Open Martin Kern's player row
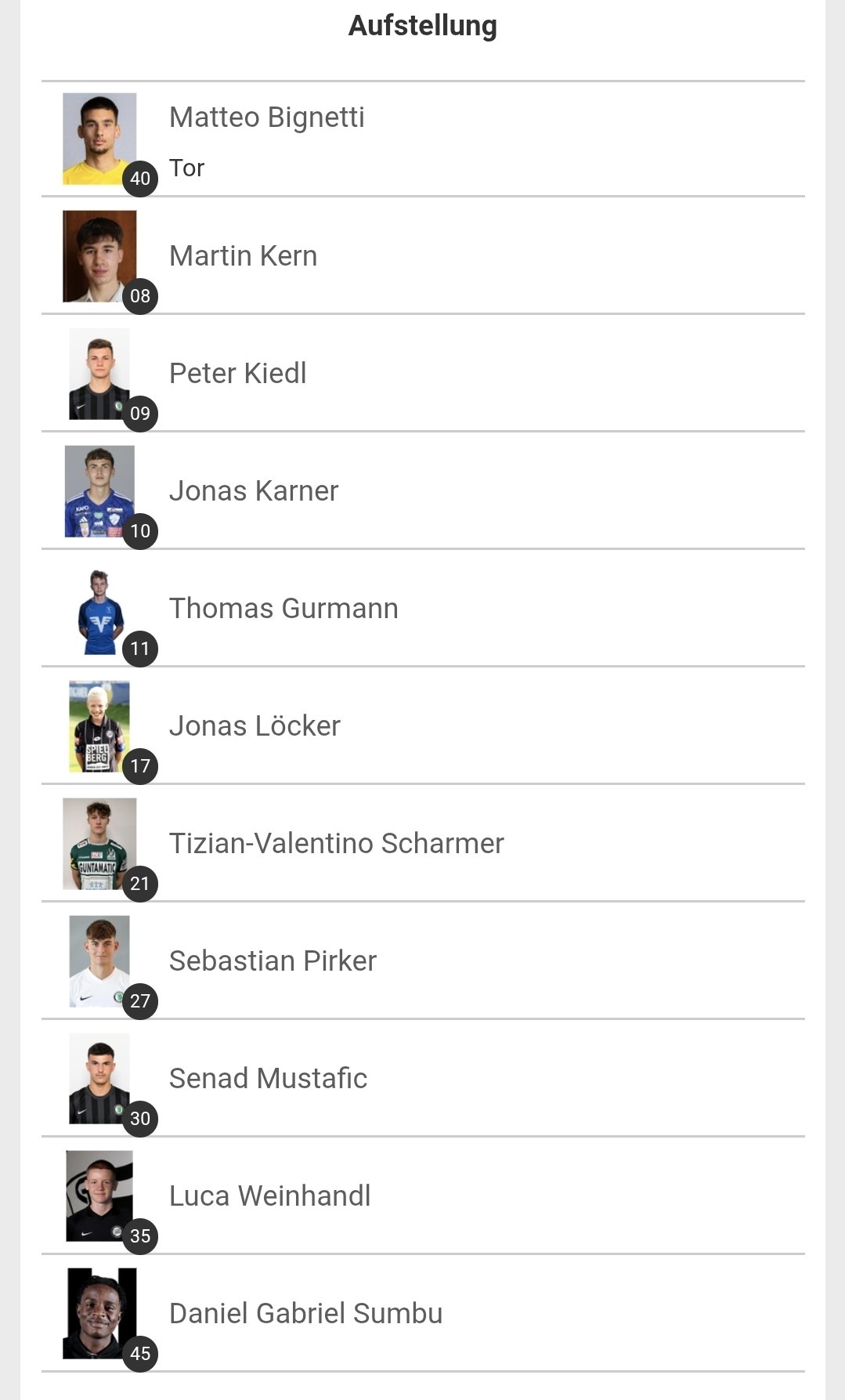Viewport: 845px width, 1400px height. coord(423,255)
